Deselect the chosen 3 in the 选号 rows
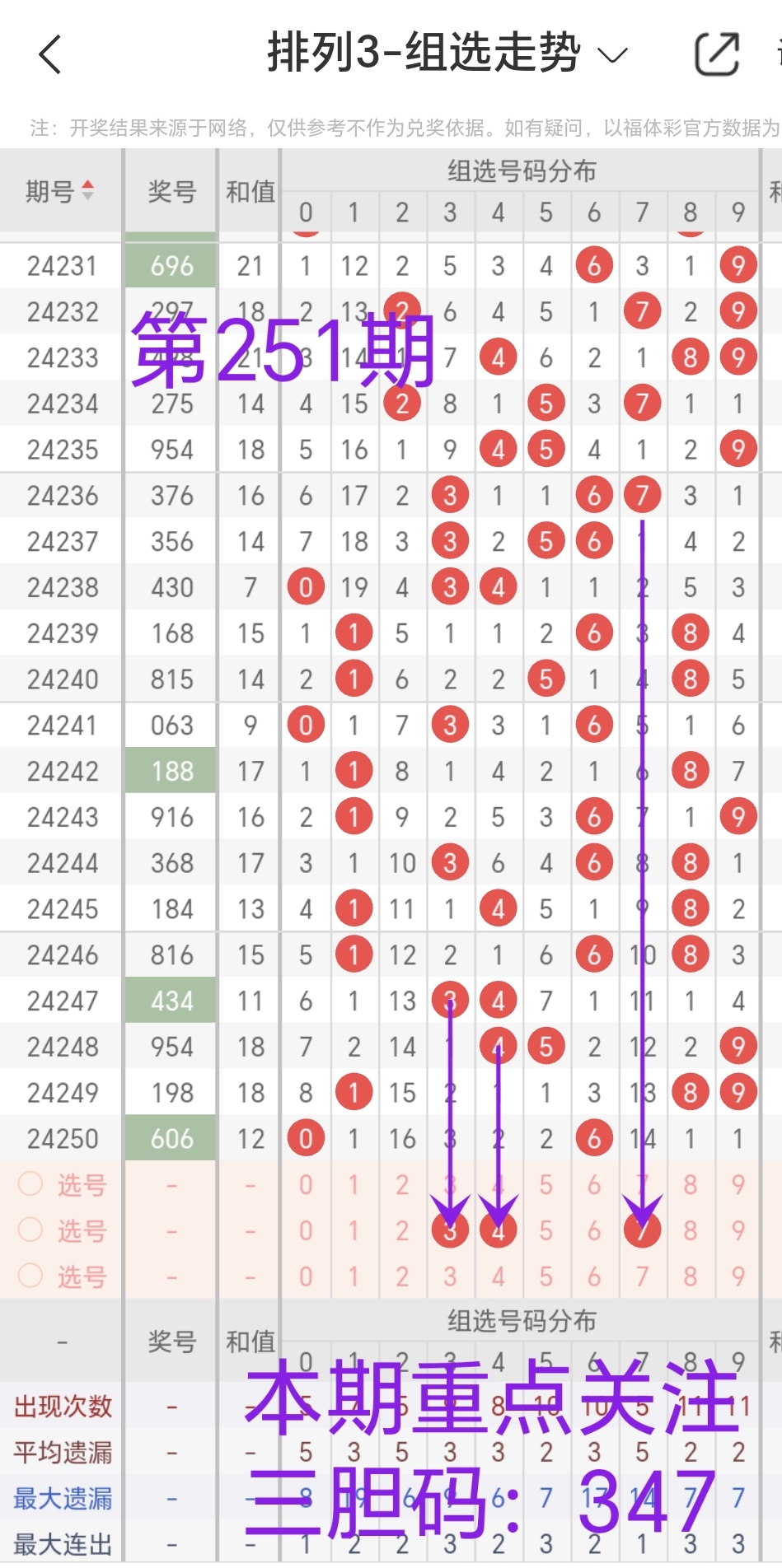Viewport: 782px width, 1568px height. pyautogui.click(x=450, y=1230)
